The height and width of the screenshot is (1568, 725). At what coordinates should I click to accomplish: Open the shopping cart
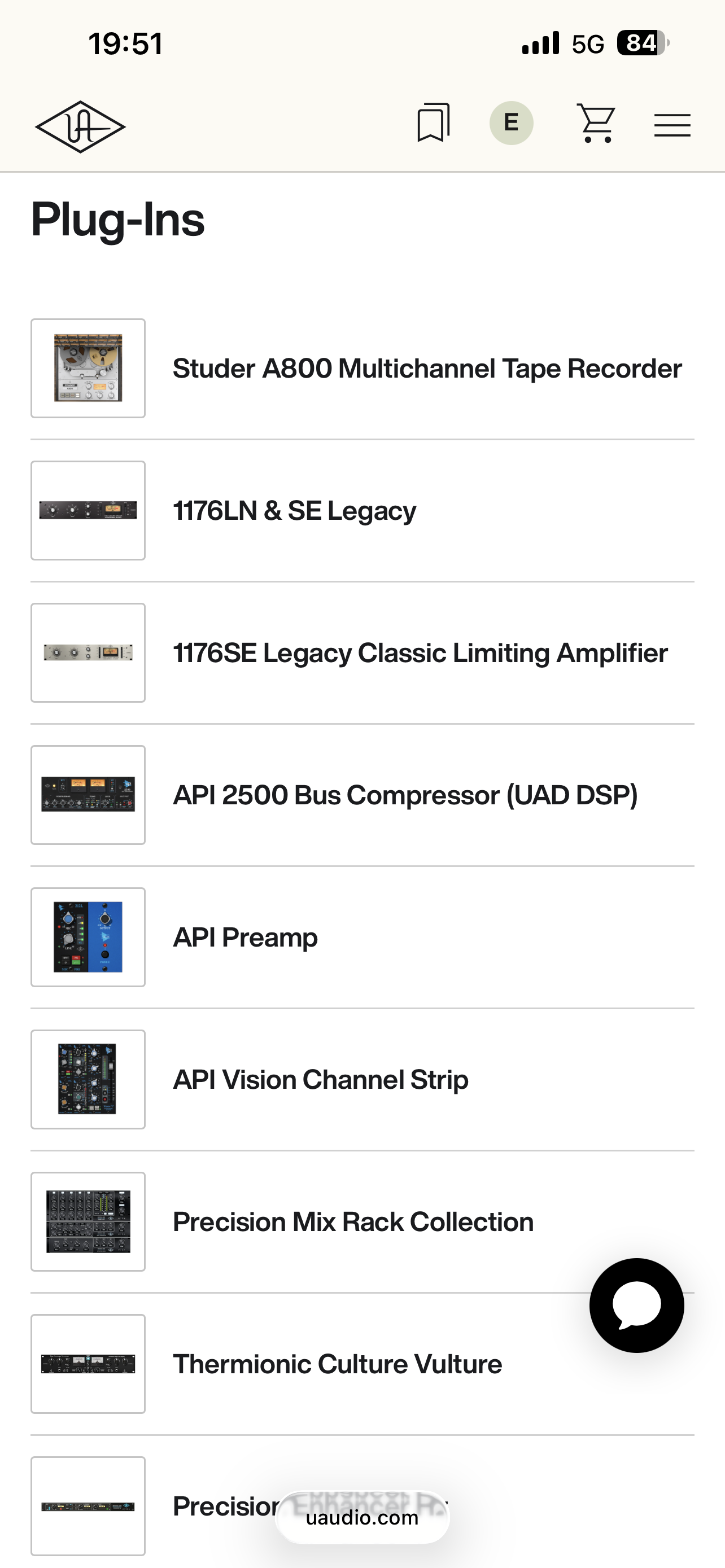pyautogui.click(x=596, y=124)
